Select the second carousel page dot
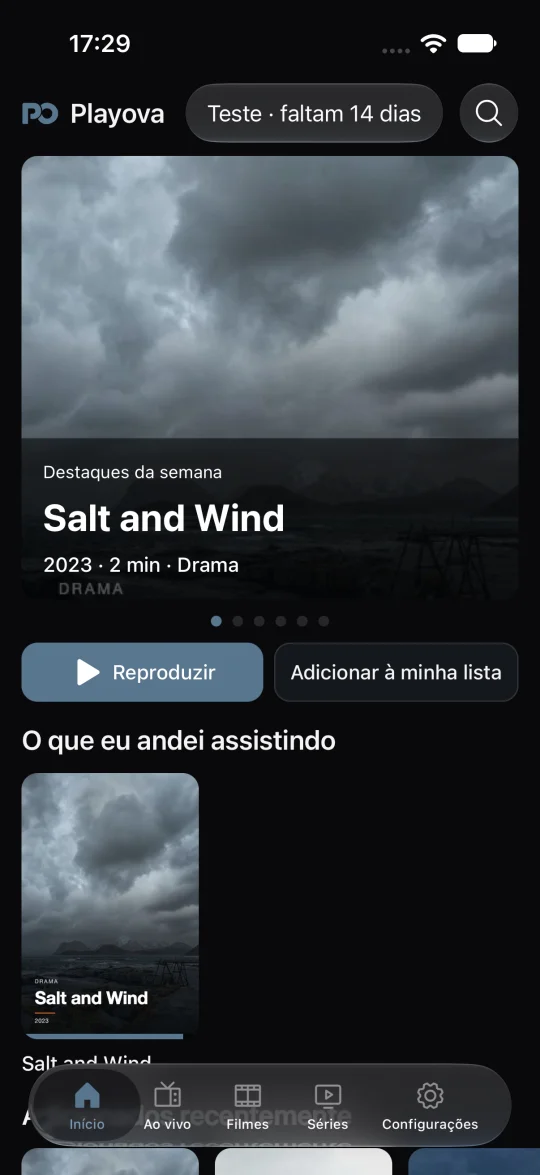540x1175 pixels. 237,621
